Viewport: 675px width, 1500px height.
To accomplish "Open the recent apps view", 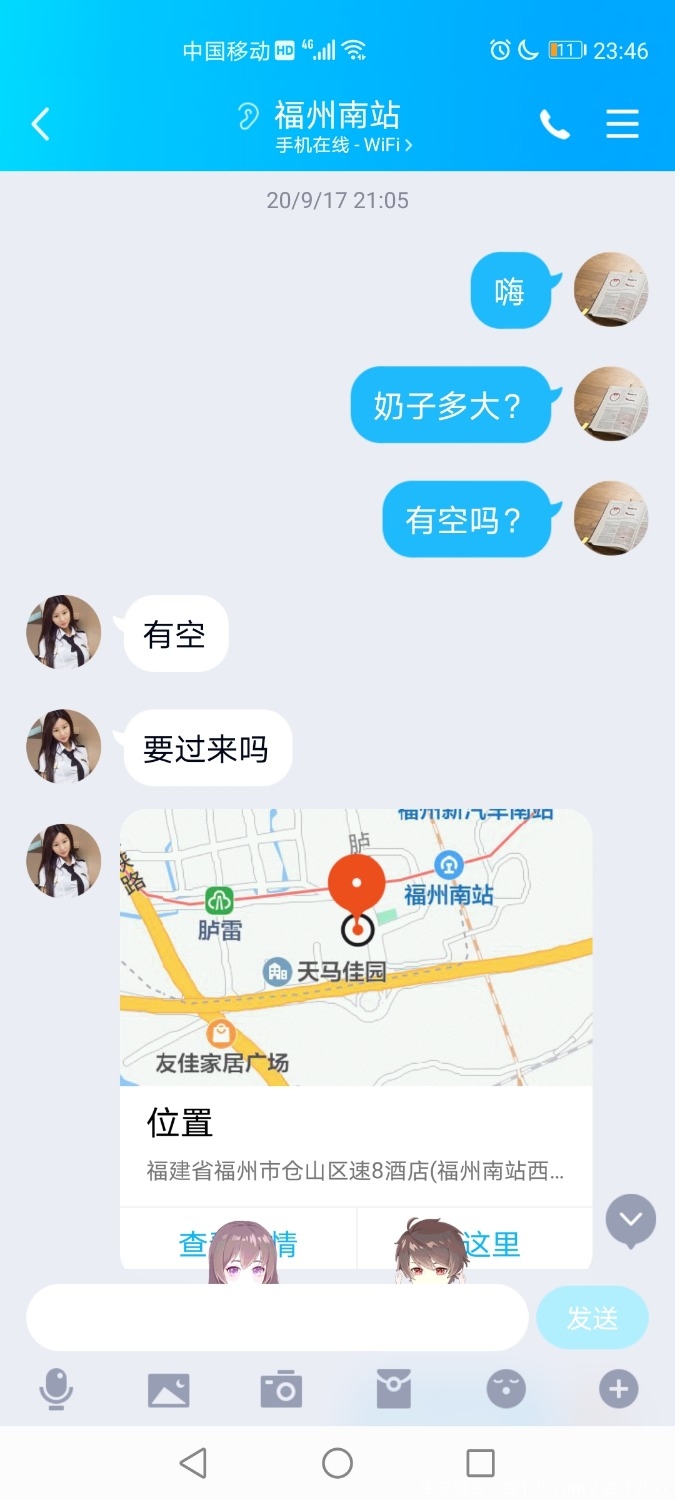I will click(481, 1463).
